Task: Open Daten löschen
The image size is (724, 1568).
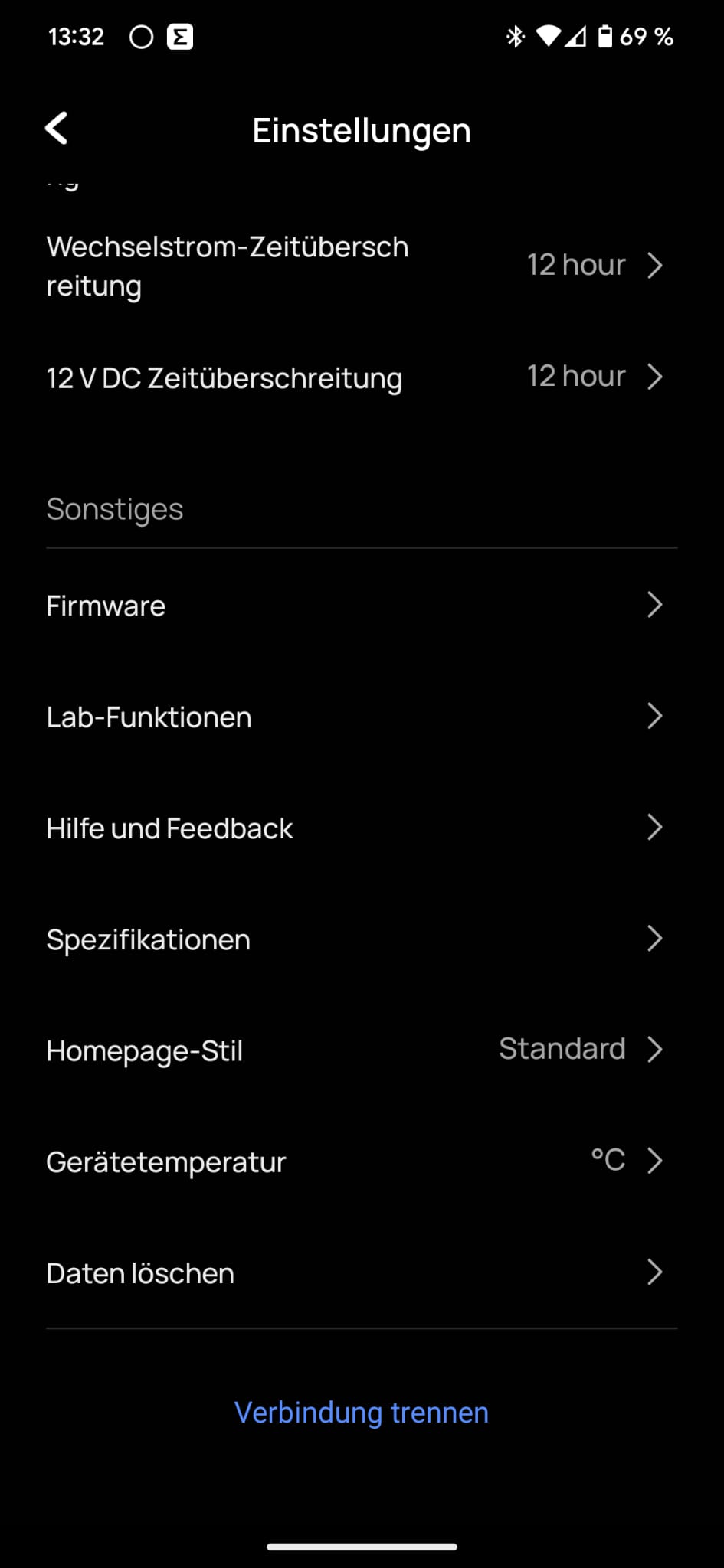Action: tap(361, 1272)
